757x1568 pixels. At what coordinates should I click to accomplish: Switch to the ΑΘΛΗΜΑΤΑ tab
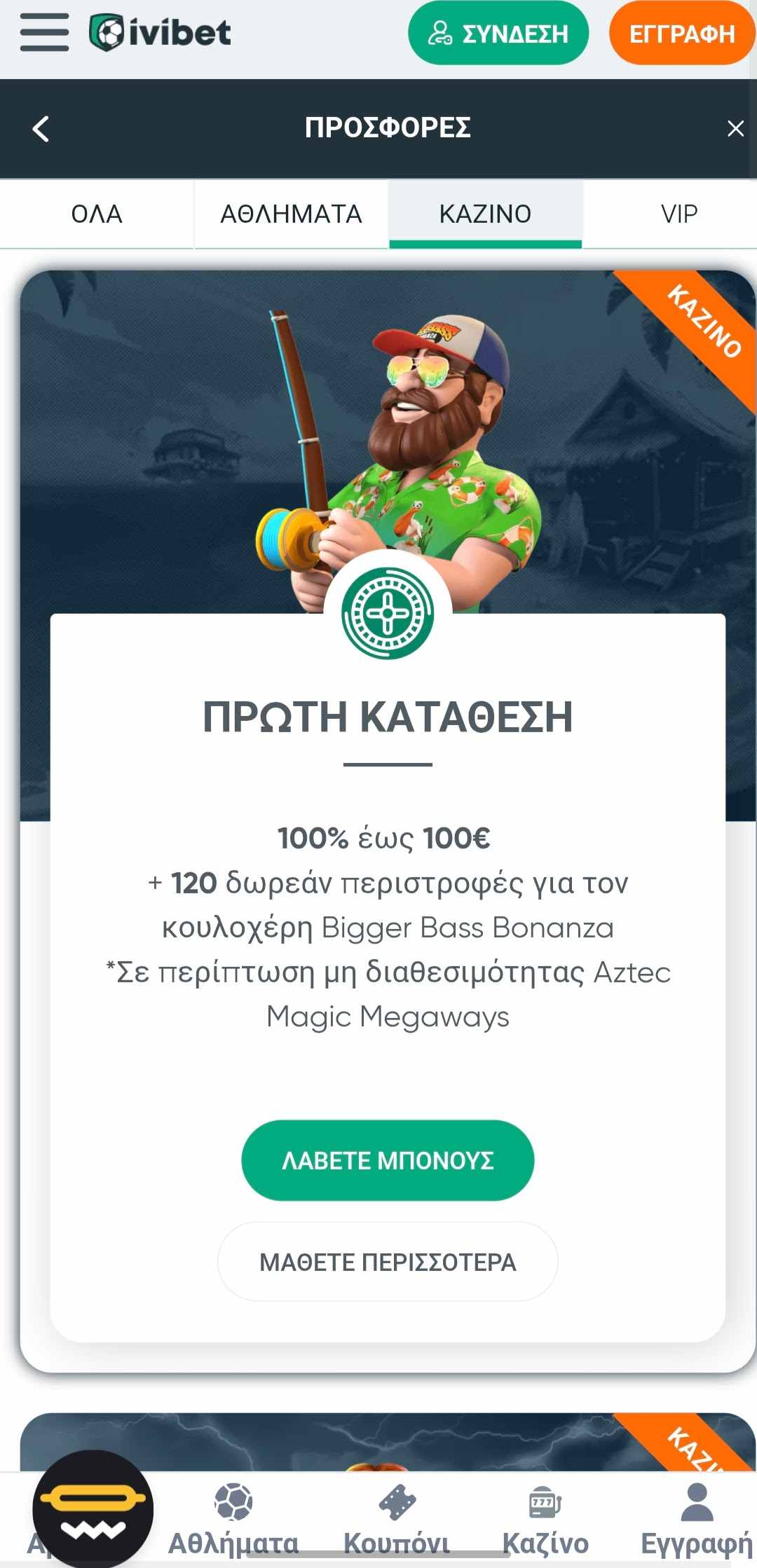pyautogui.click(x=291, y=214)
